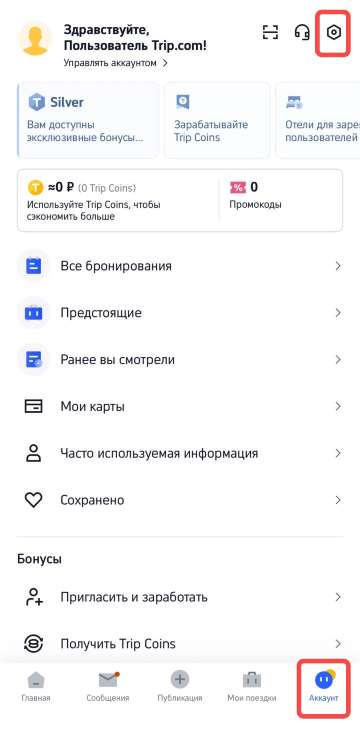360x732 pixels.
Task: Open Предстоящие bookings
Action: coord(180,313)
